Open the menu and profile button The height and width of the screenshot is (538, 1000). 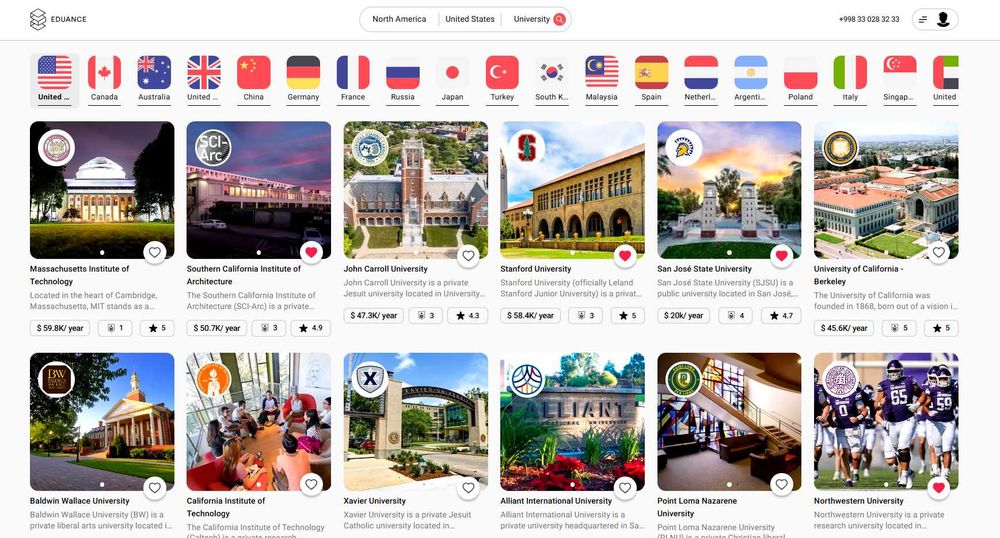934,19
